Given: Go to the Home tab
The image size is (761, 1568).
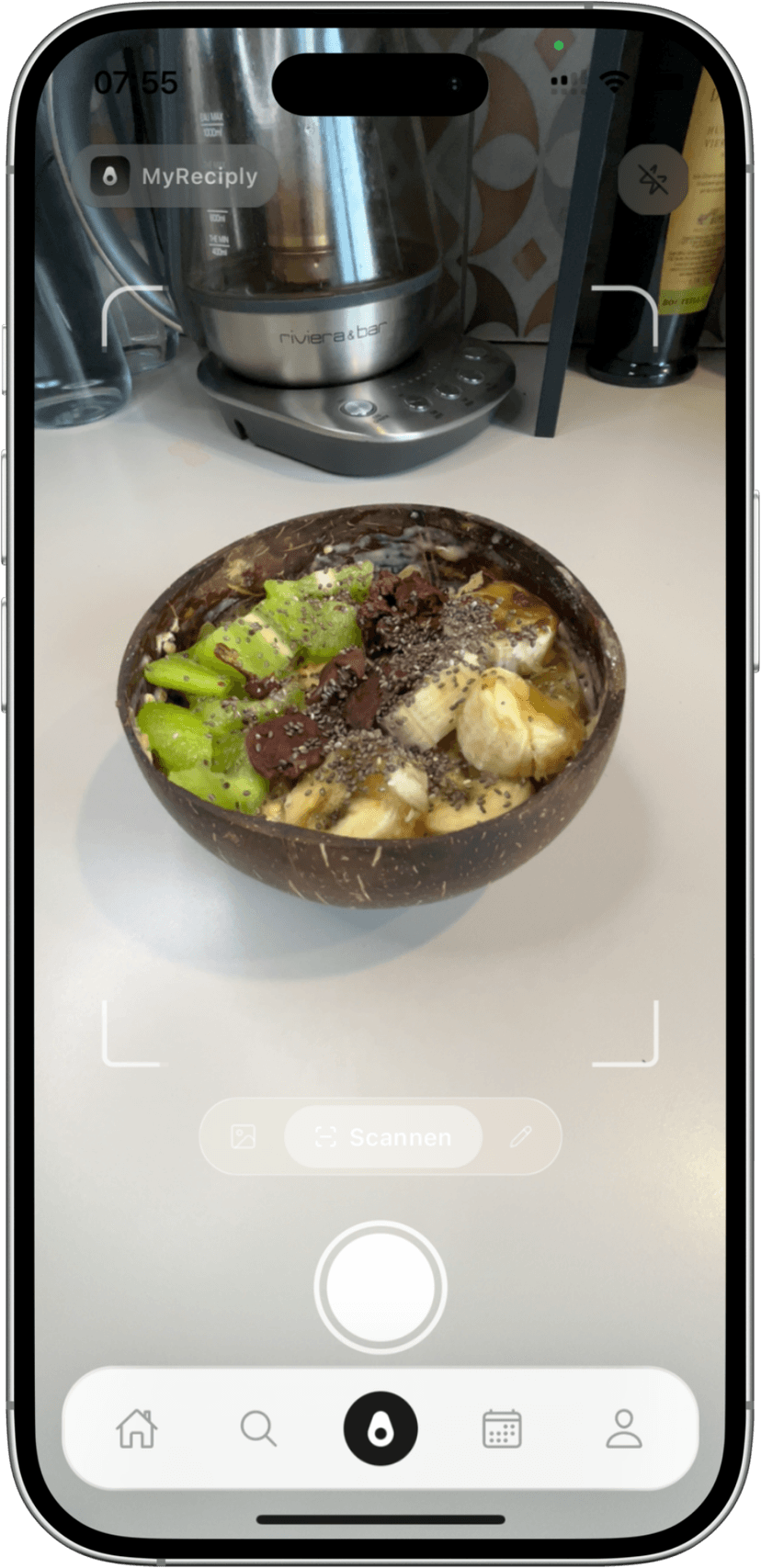Looking at the screenshot, I should (x=137, y=1428).
